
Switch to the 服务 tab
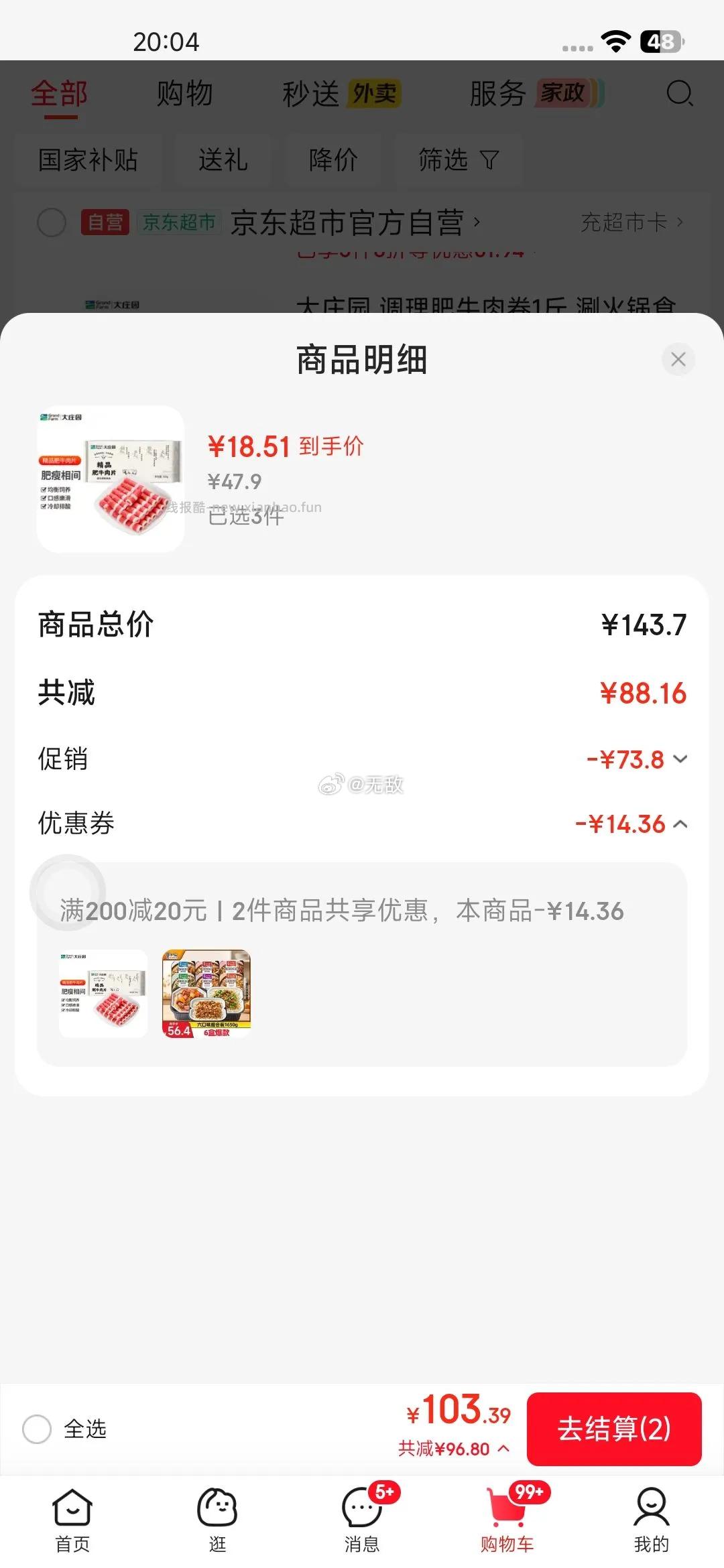tap(497, 94)
